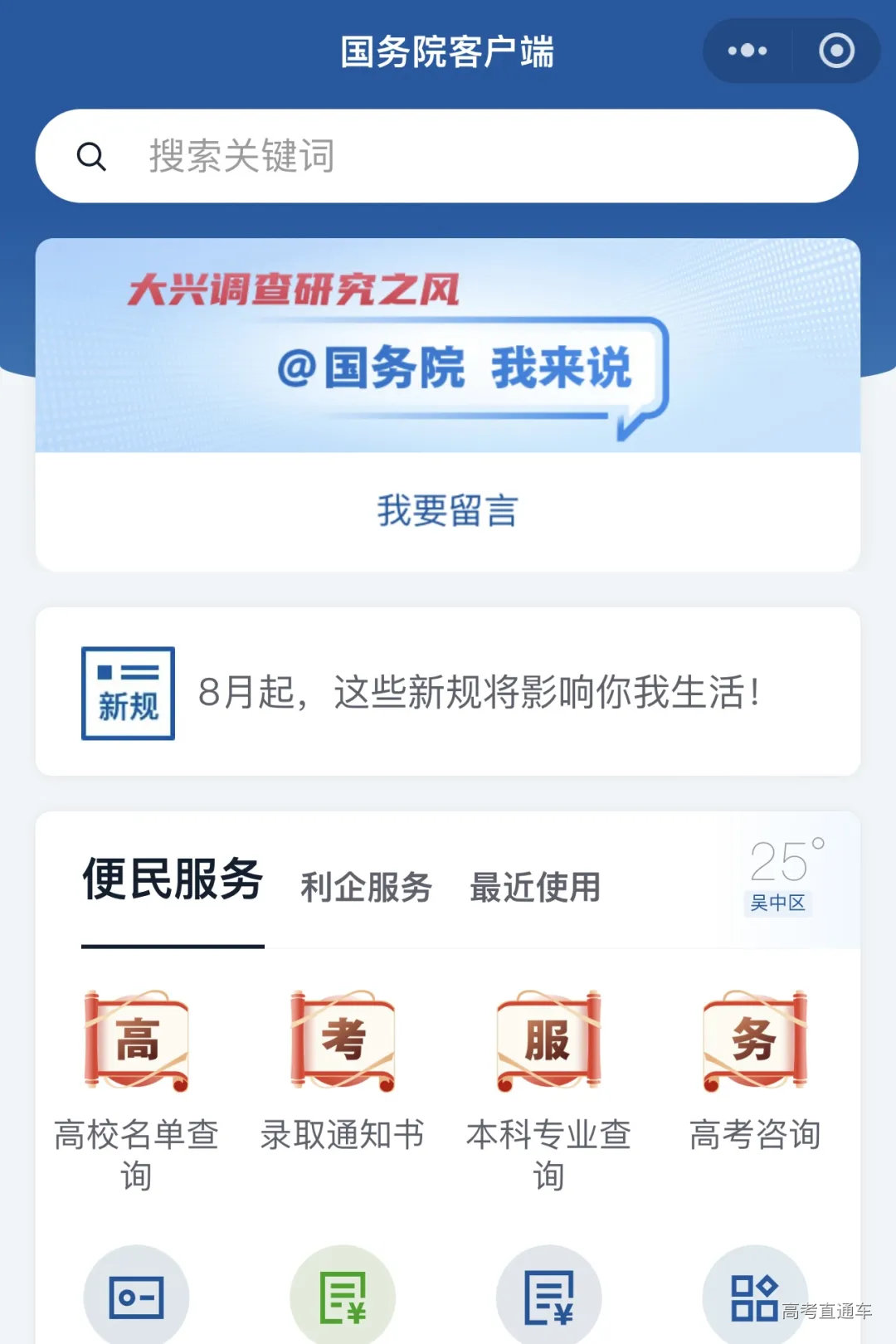This screenshot has width=896, height=1344.
Task: Open 本科专业查询 service
Action: pyautogui.click(x=548, y=1087)
